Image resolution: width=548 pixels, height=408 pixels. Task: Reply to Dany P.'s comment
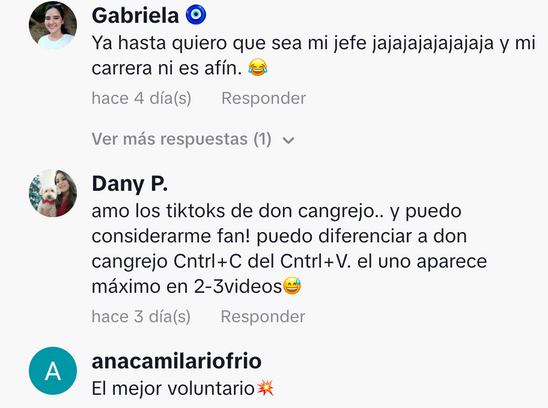[263, 316]
